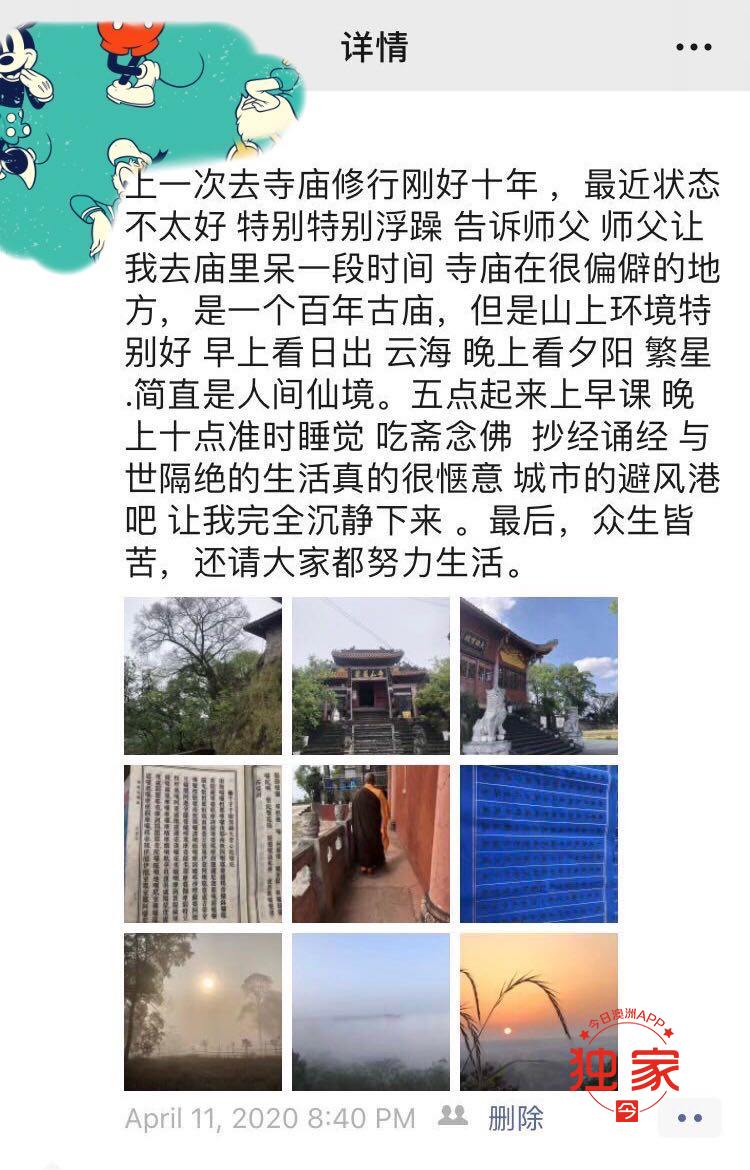View the blue scripture sheet photo
Image resolution: width=750 pixels, height=1170 pixels.
pyautogui.click(x=539, y=844)
